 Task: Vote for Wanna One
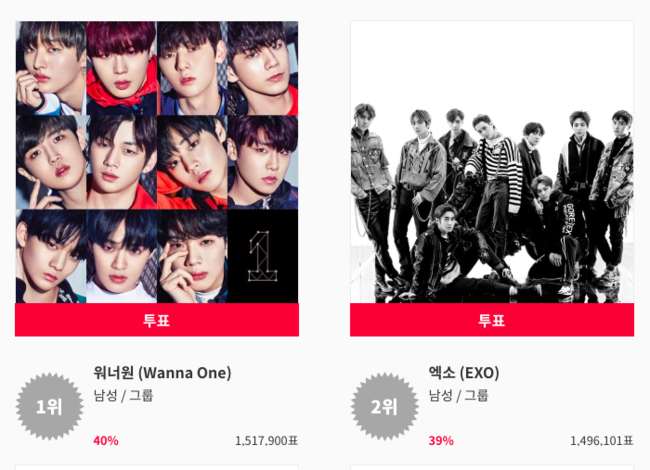point(157,320)
